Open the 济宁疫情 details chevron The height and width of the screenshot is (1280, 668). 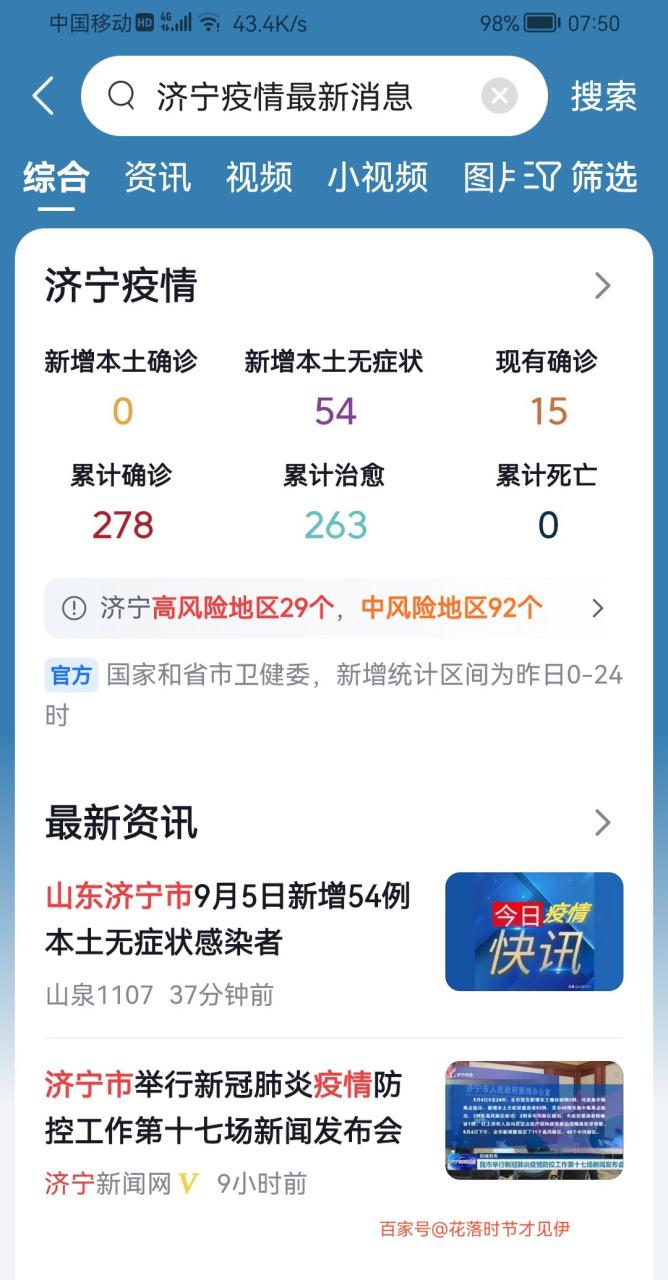pos(602,286)
